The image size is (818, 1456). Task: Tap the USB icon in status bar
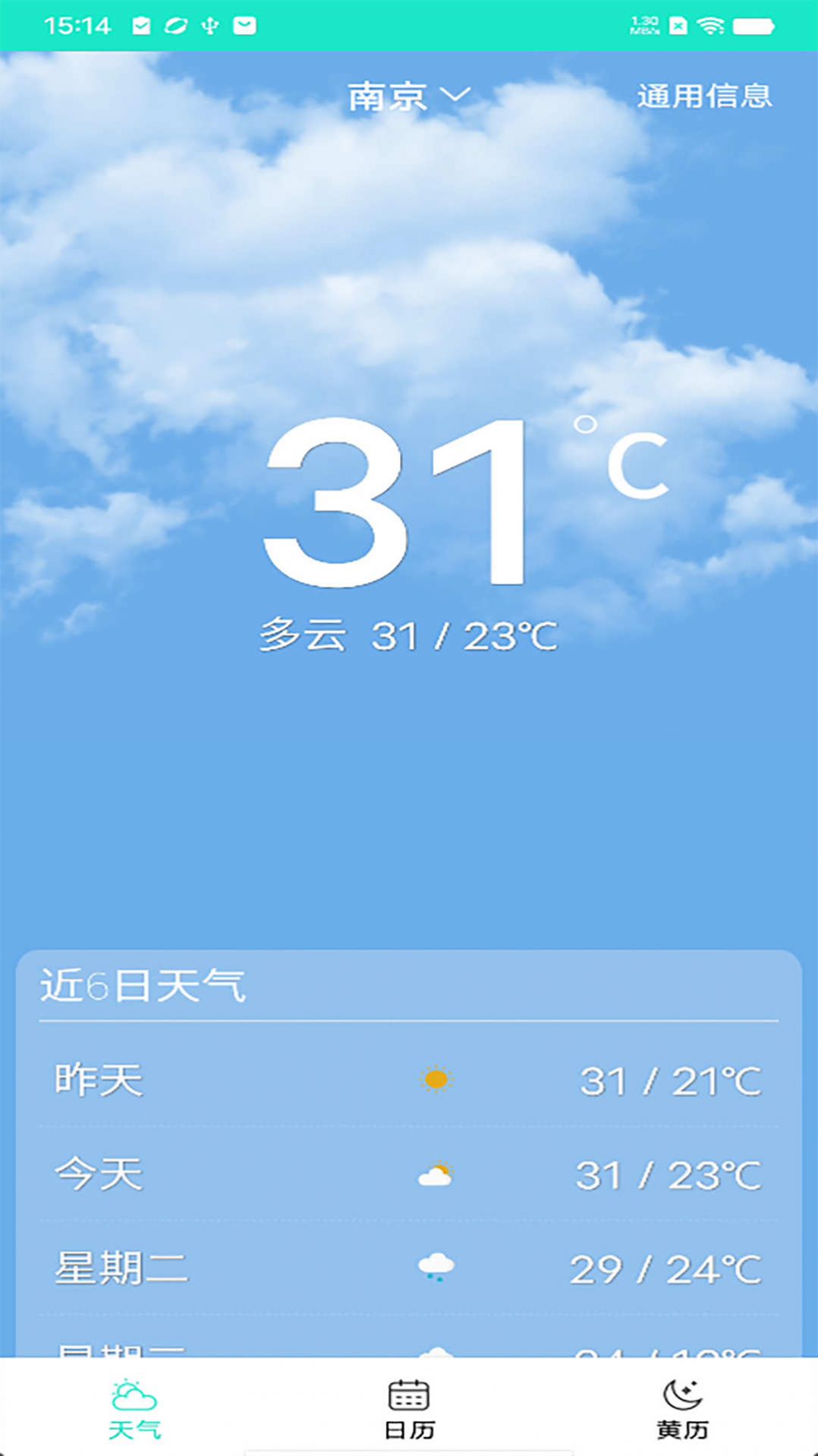tap(210, 25)
